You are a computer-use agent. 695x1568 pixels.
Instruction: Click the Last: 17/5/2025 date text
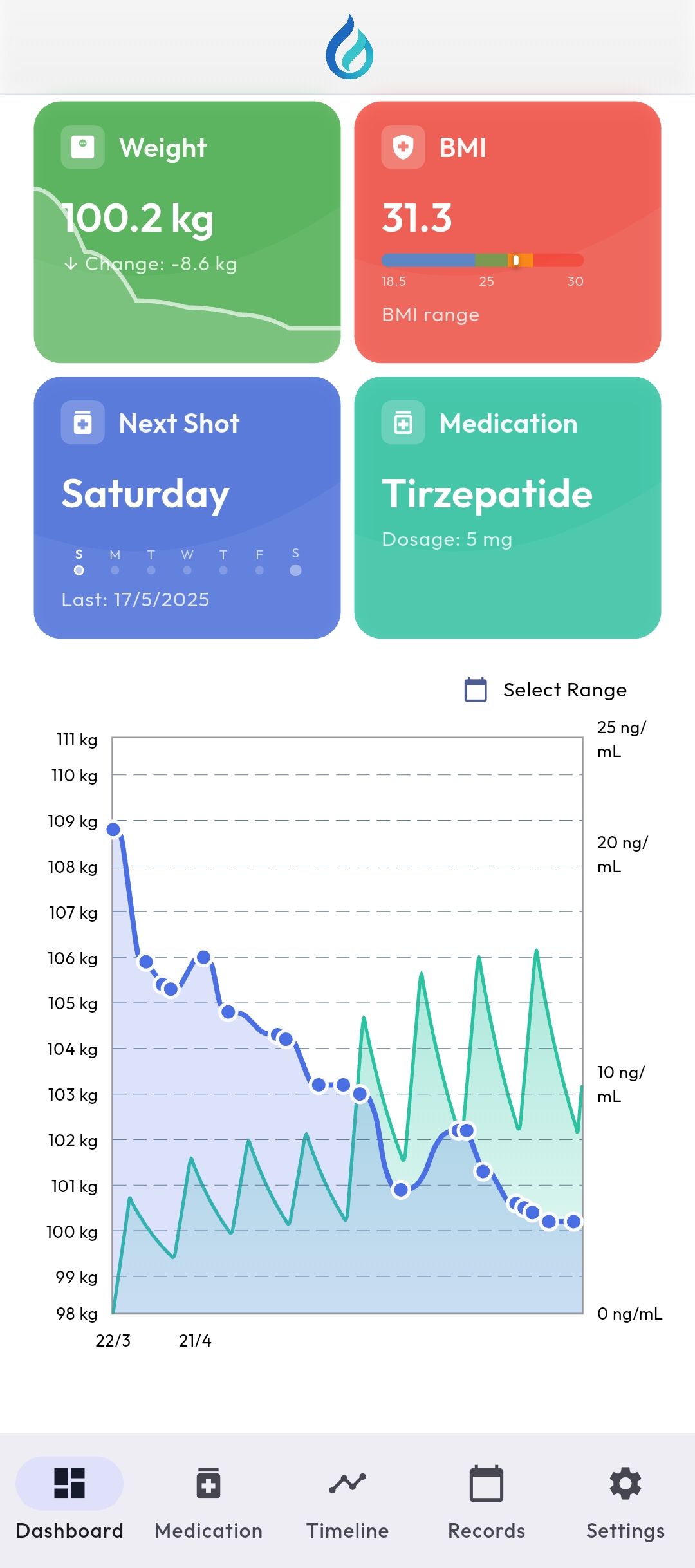pos(136,599)
